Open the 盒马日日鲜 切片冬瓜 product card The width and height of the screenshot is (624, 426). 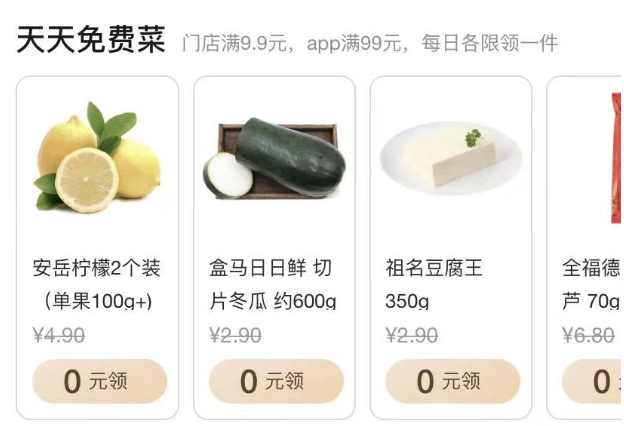[x=274, y=200]
